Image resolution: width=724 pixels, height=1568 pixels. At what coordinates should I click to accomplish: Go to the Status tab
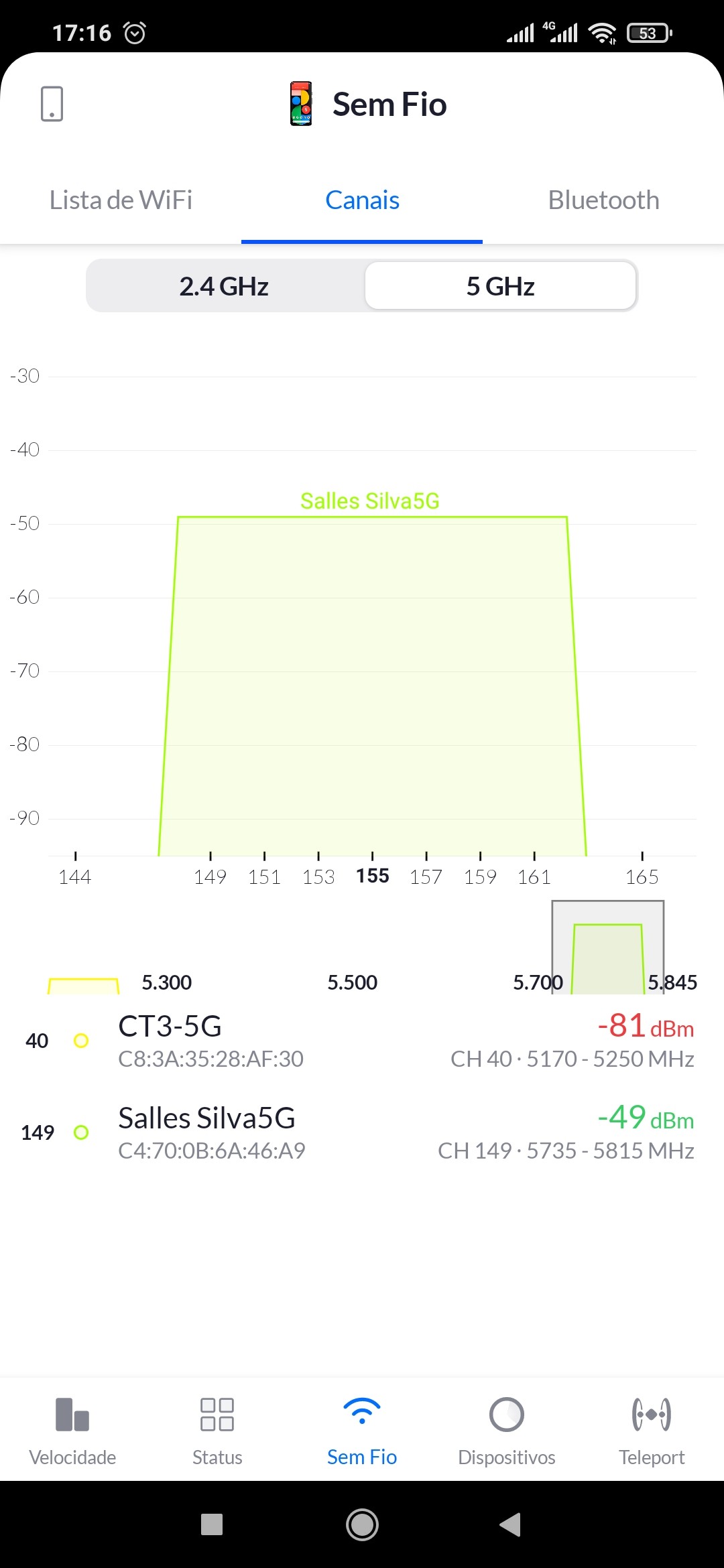click(x=217, y=1431)
